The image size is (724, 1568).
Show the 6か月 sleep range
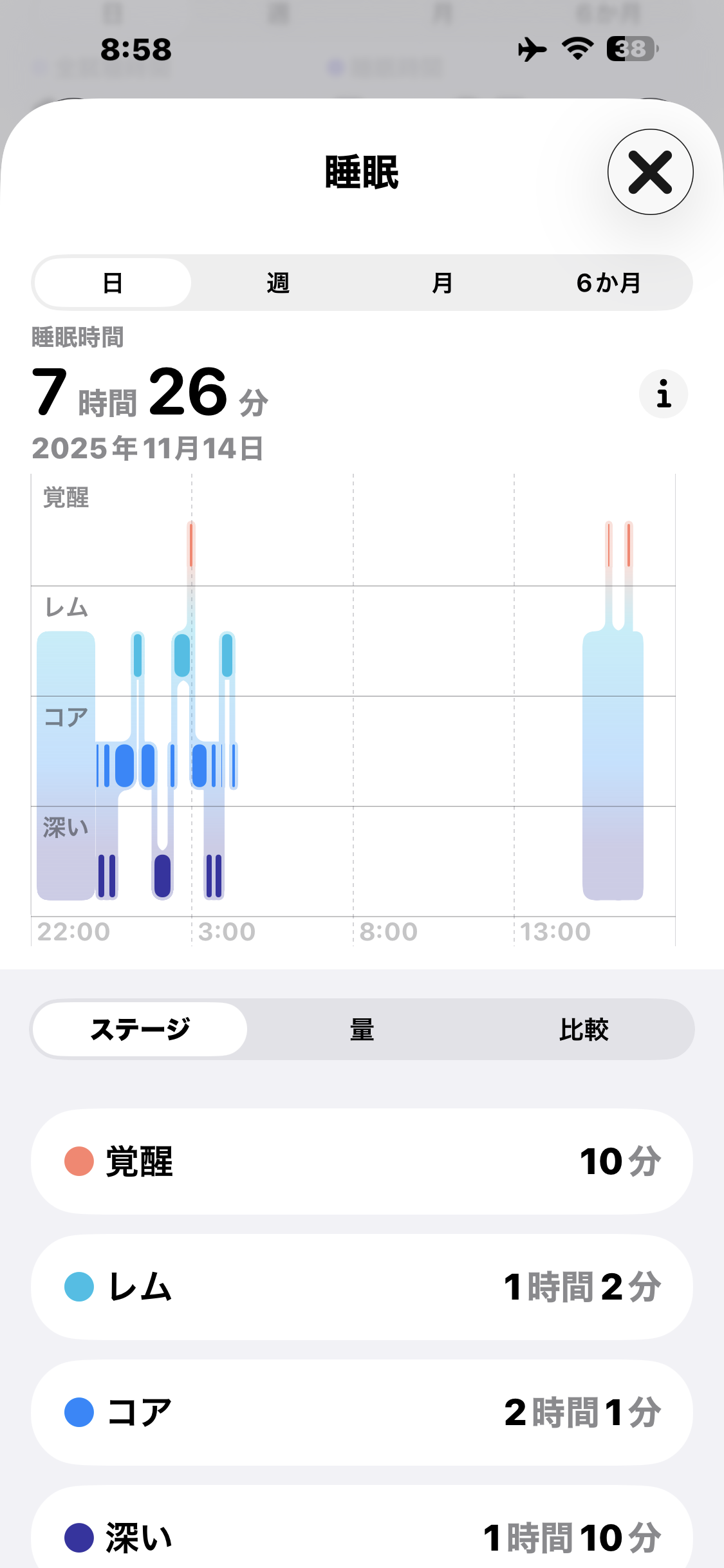tap(608, 283)
